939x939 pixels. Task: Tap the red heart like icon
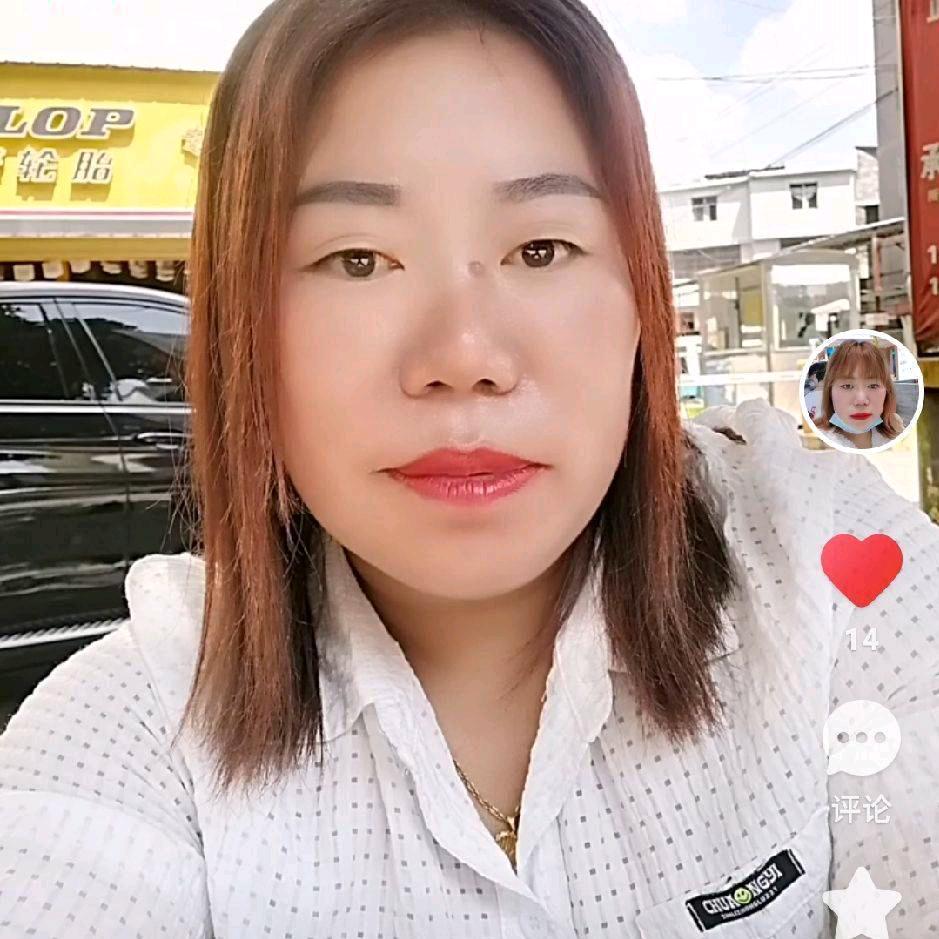point(861,568)
